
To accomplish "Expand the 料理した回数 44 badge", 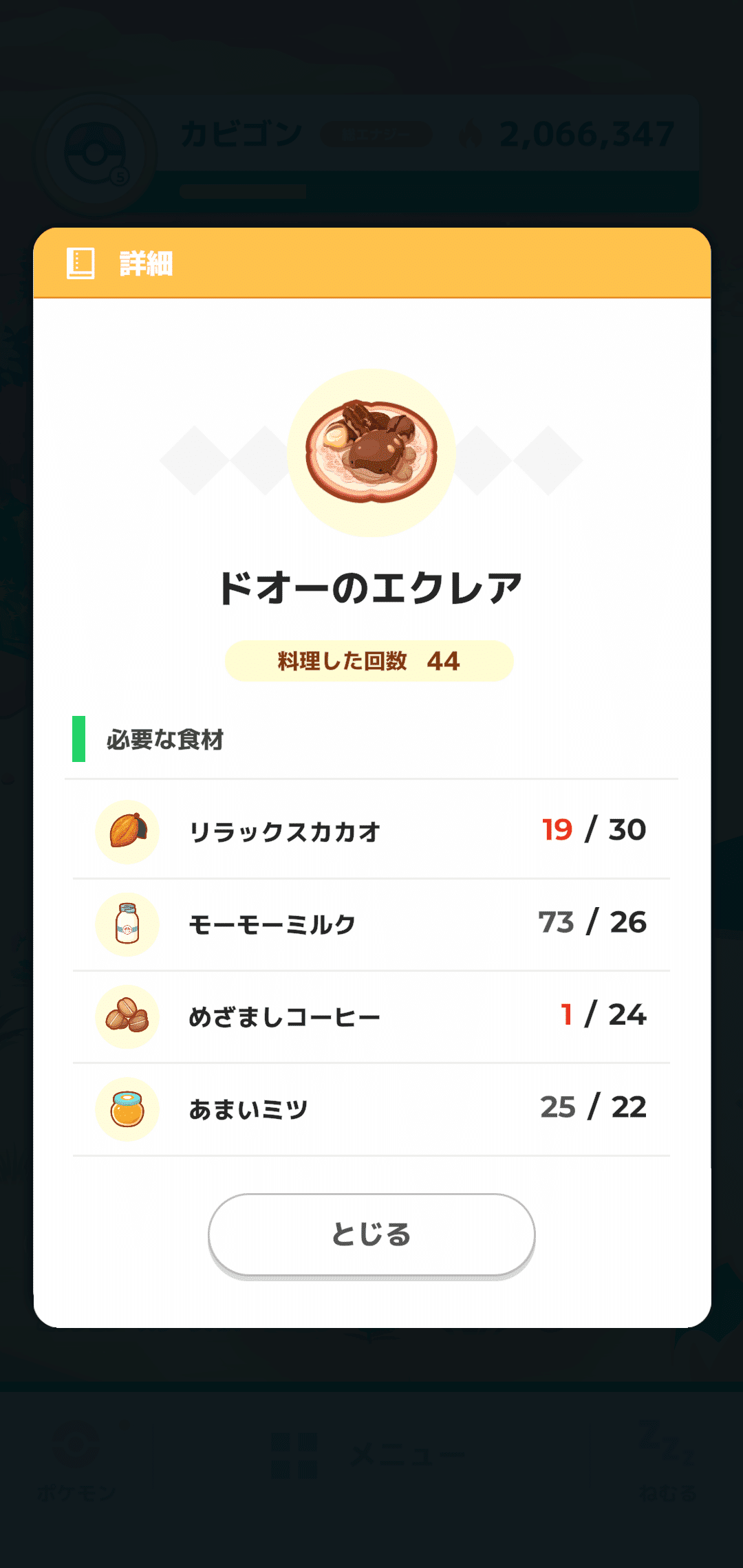I will tap(370, 662).
